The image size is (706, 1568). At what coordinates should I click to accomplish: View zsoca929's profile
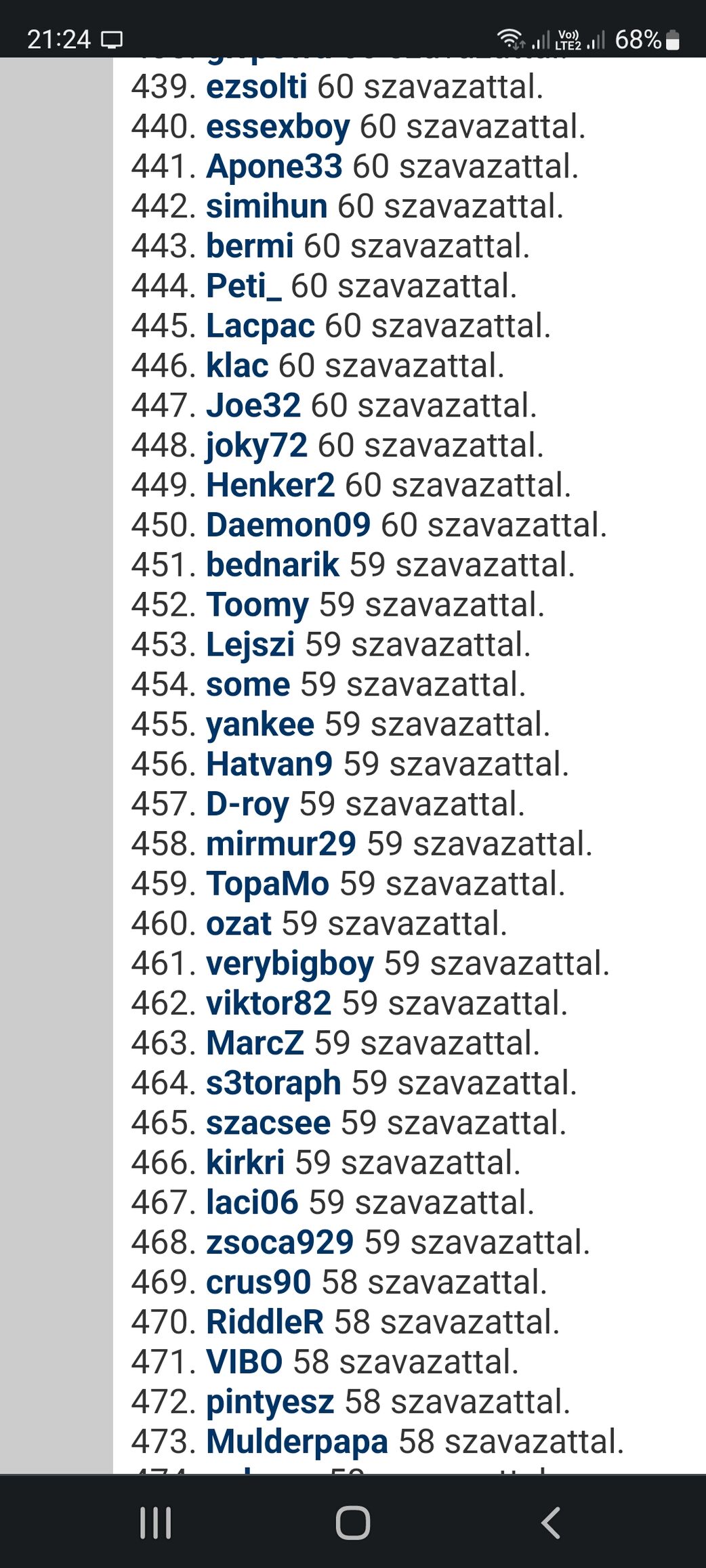point(279,1243)
